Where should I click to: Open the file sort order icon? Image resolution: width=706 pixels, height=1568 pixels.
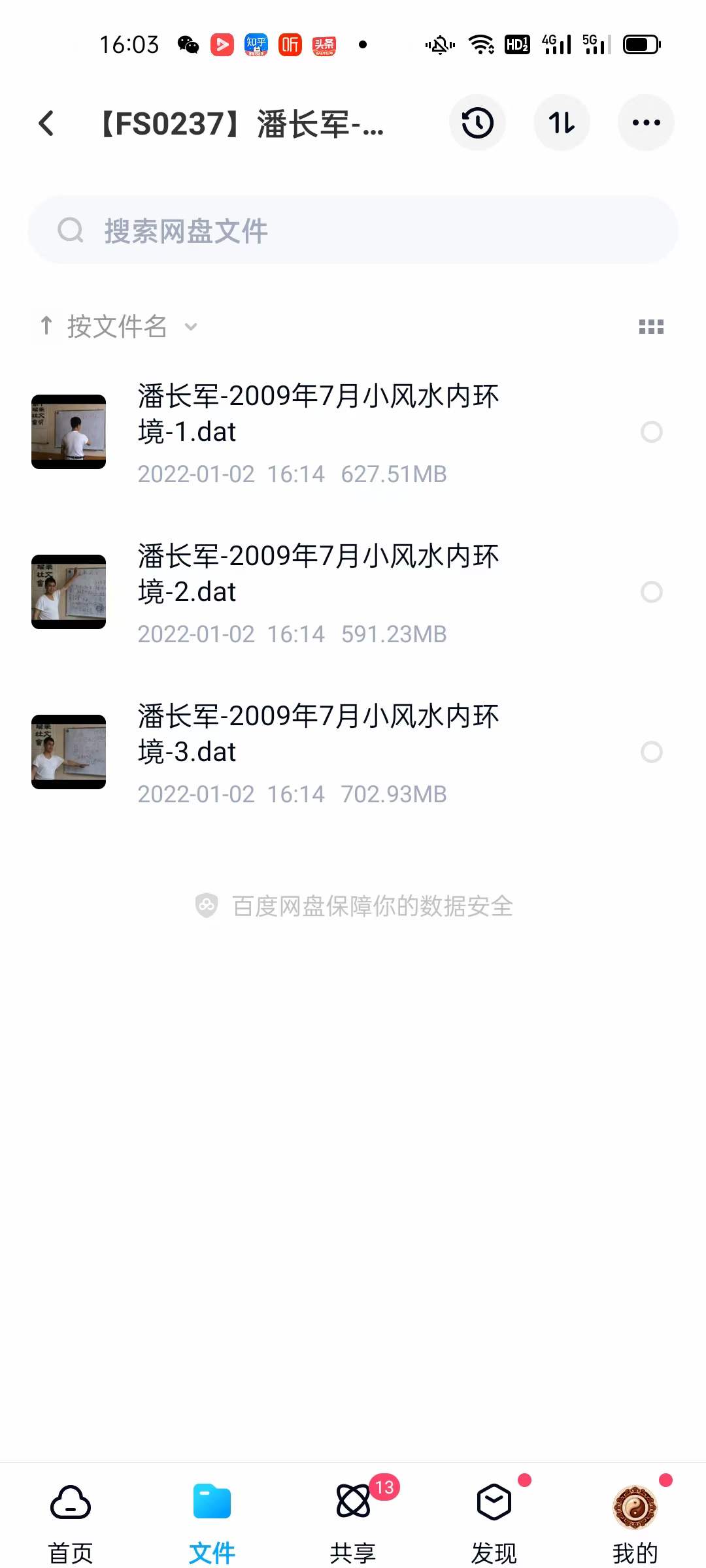pos(562,123)
